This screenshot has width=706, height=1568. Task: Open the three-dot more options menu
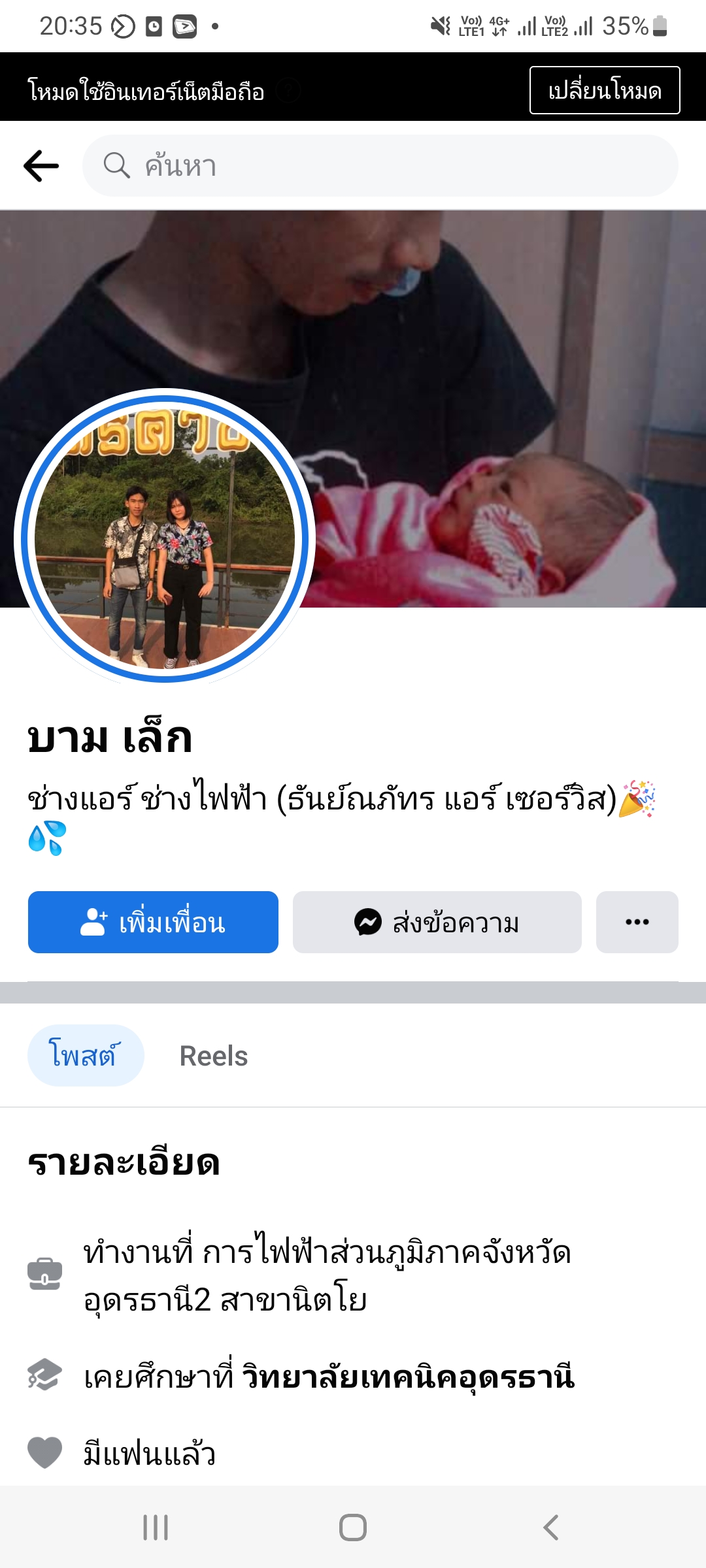[x=637, y=922]
